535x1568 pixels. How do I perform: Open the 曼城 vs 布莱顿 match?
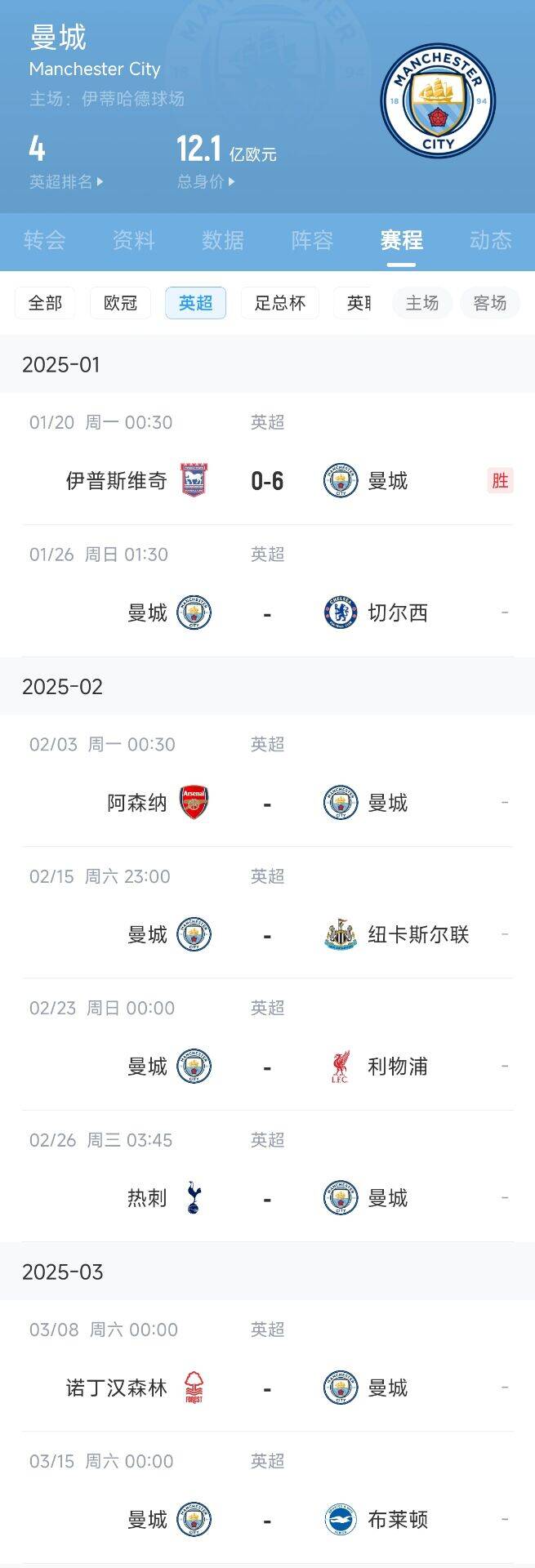coord(267,1520)
